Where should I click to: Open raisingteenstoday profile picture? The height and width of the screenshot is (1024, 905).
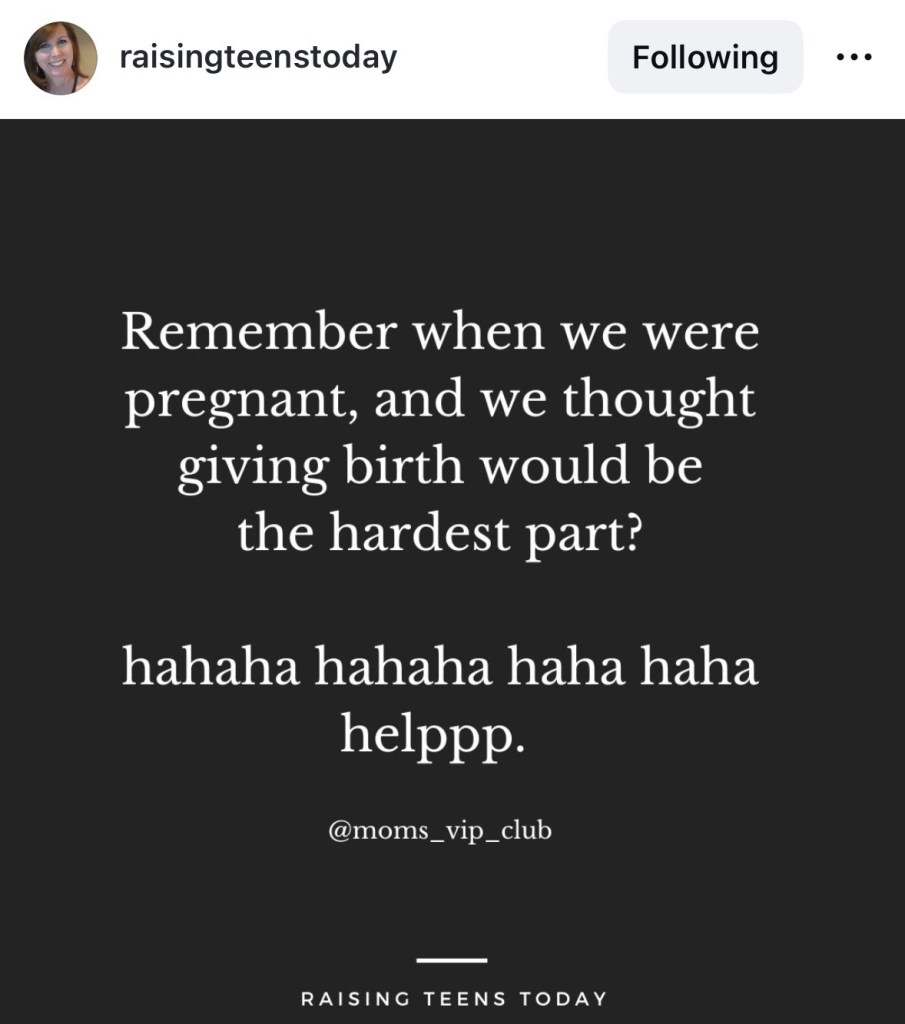tap(60, 58)
